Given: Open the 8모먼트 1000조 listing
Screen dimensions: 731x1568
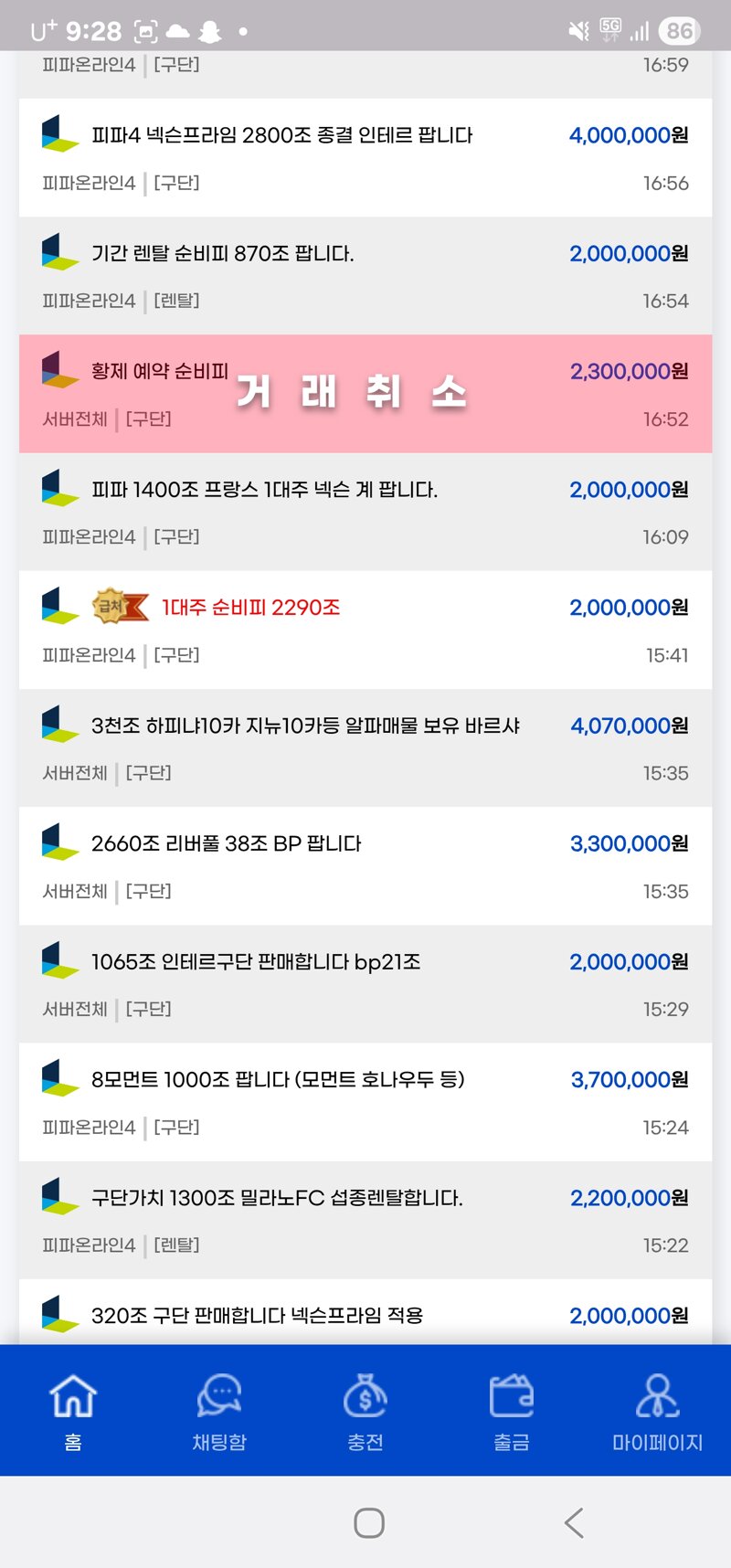Looking at the screenshot, I should (365, 1101).
